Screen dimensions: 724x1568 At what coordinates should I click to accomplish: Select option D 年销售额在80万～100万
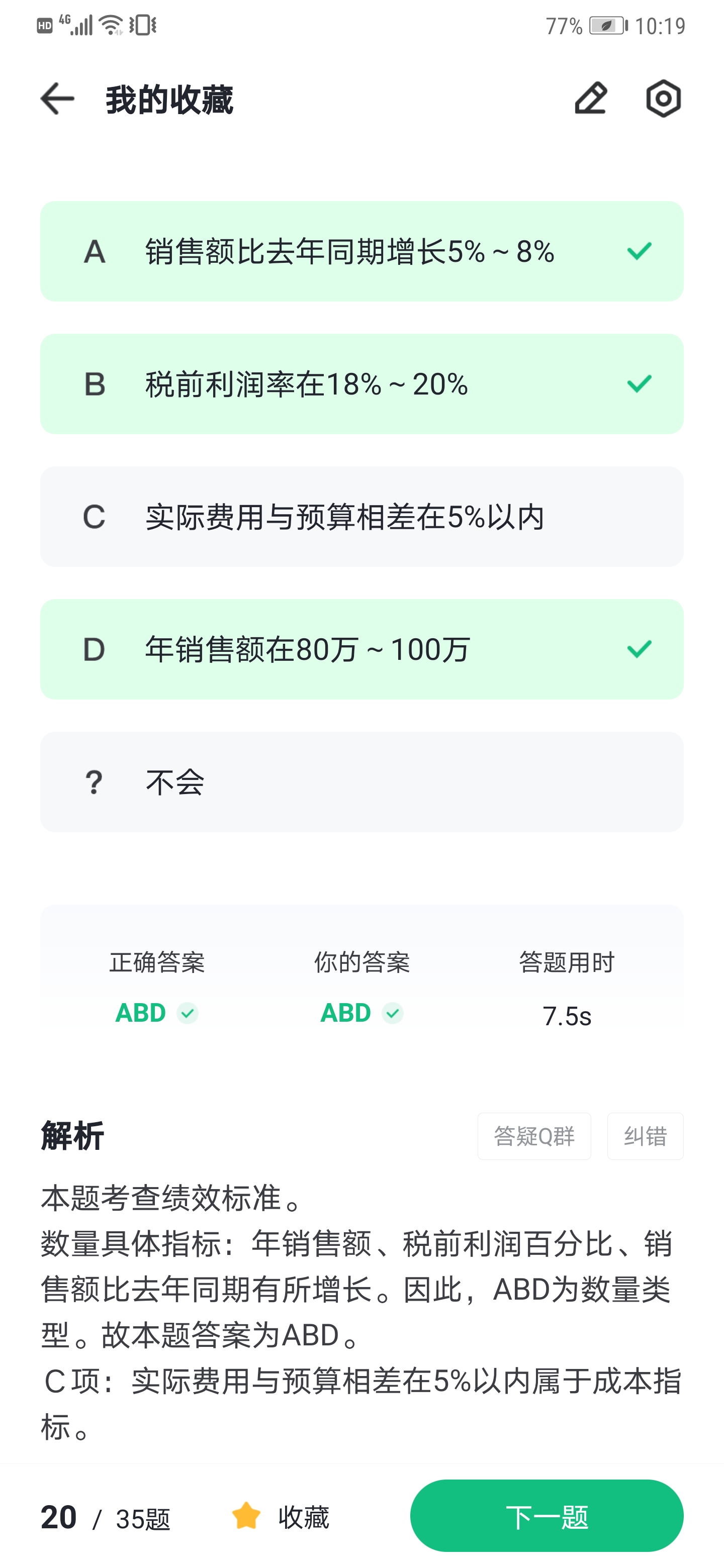(x=361, y=649)
